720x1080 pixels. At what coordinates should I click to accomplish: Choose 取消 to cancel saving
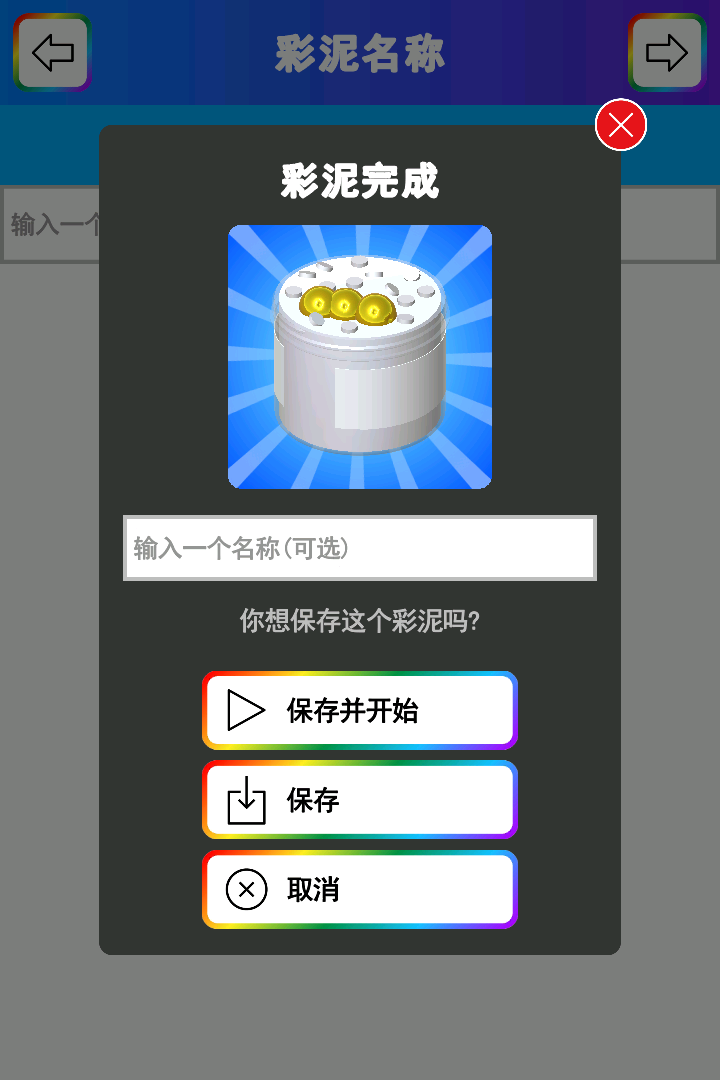(360, 889)
